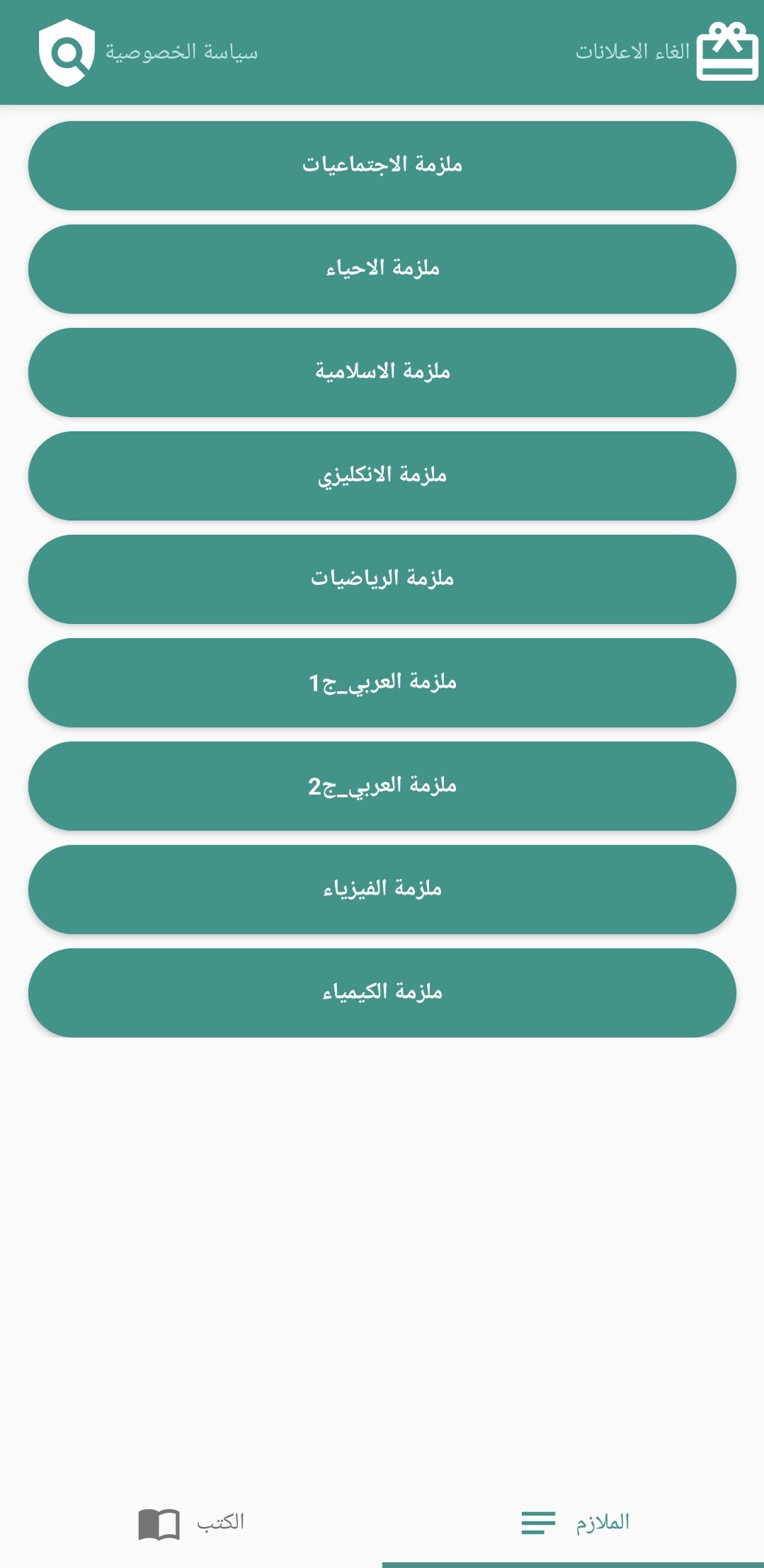The width and height of the screenshot is (764, 1568).
Task: Open ملزمة الاحياء
Action: 382,269
